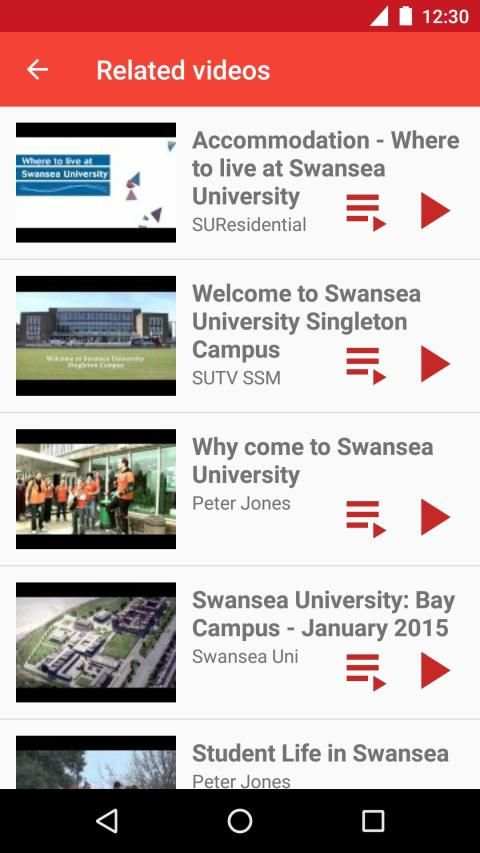Play Why come to Swansea University
Image resolution: width=480 pixels, height=853 pixels.
pos(435,517)
